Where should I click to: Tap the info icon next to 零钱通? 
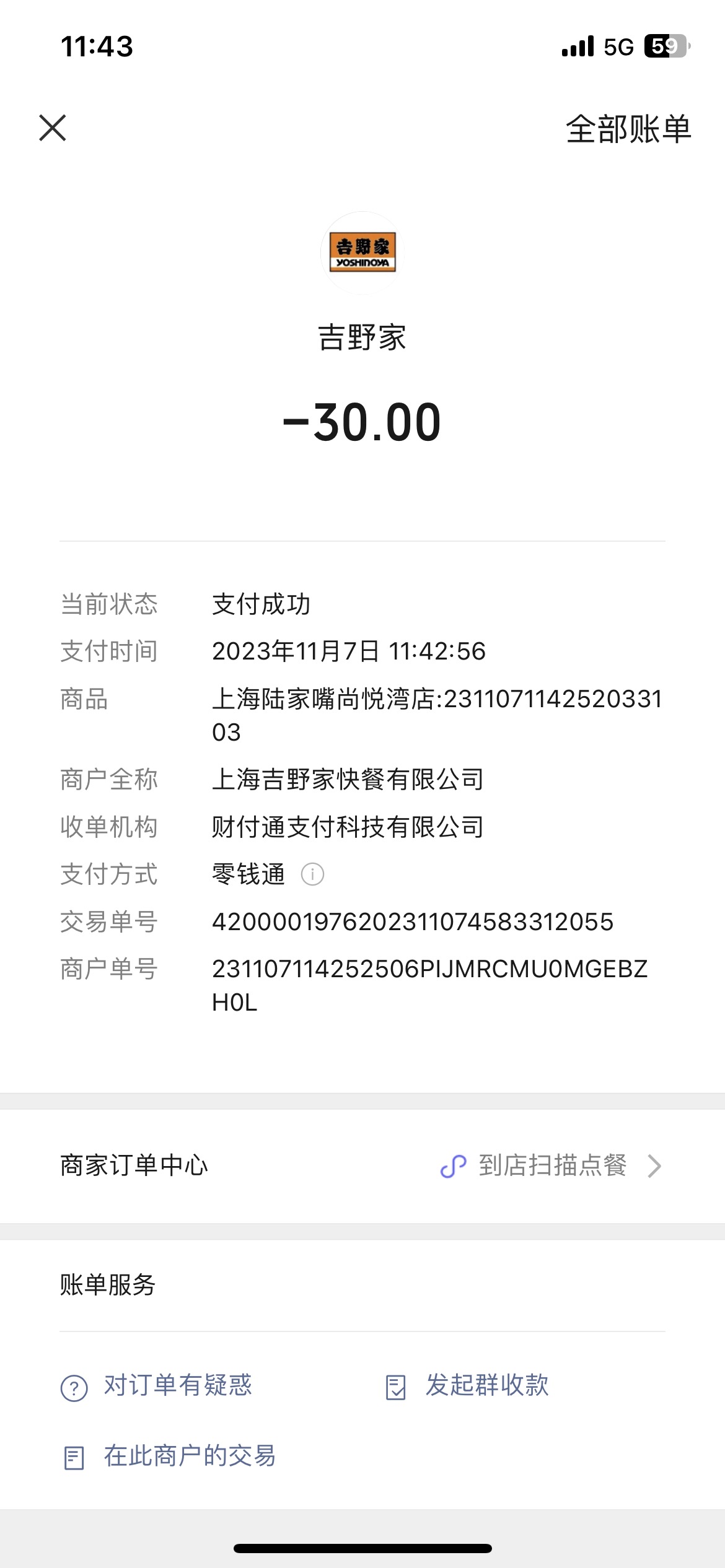coord(312,874)
